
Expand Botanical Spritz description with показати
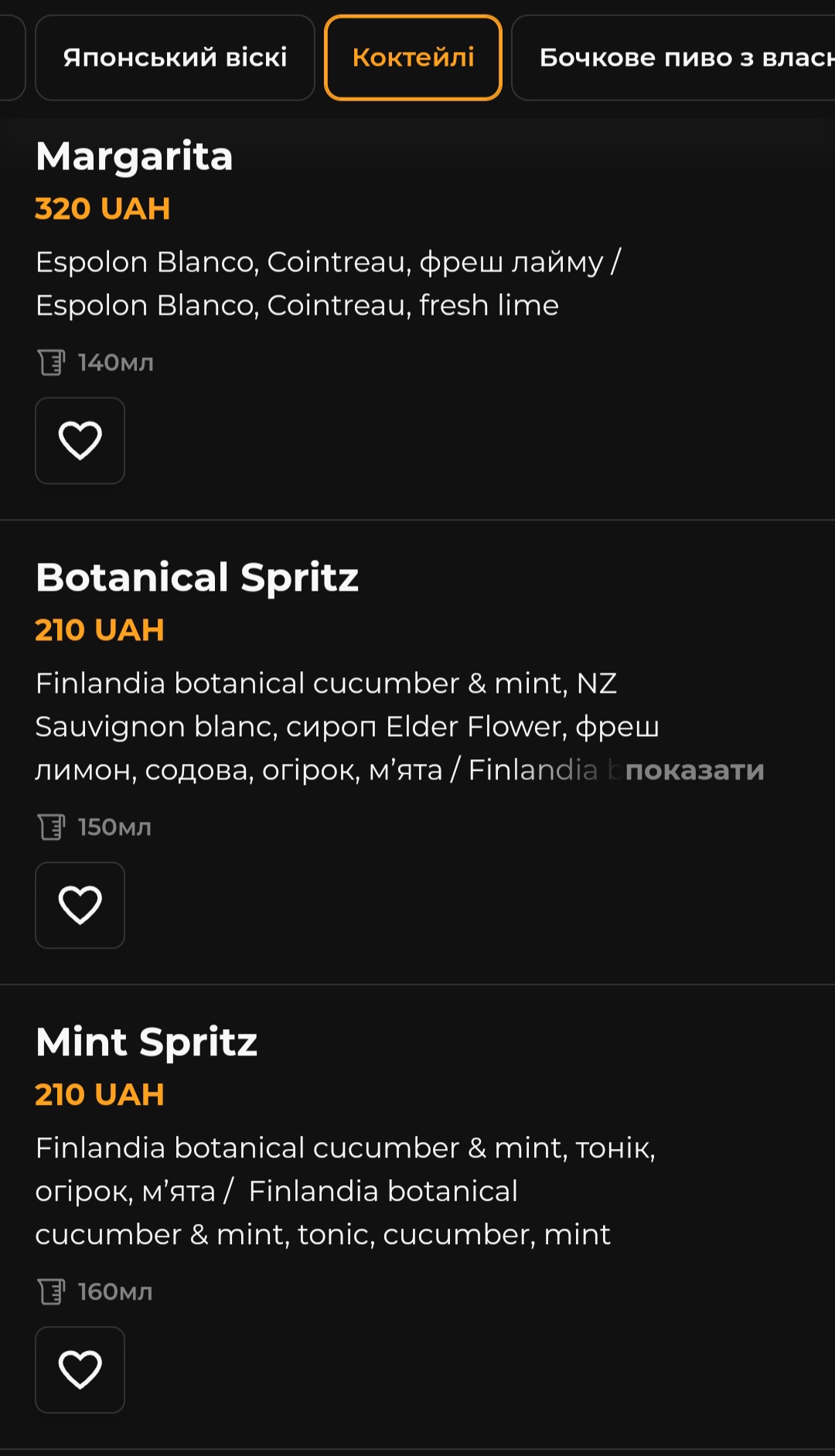click(x=694, y=770)
